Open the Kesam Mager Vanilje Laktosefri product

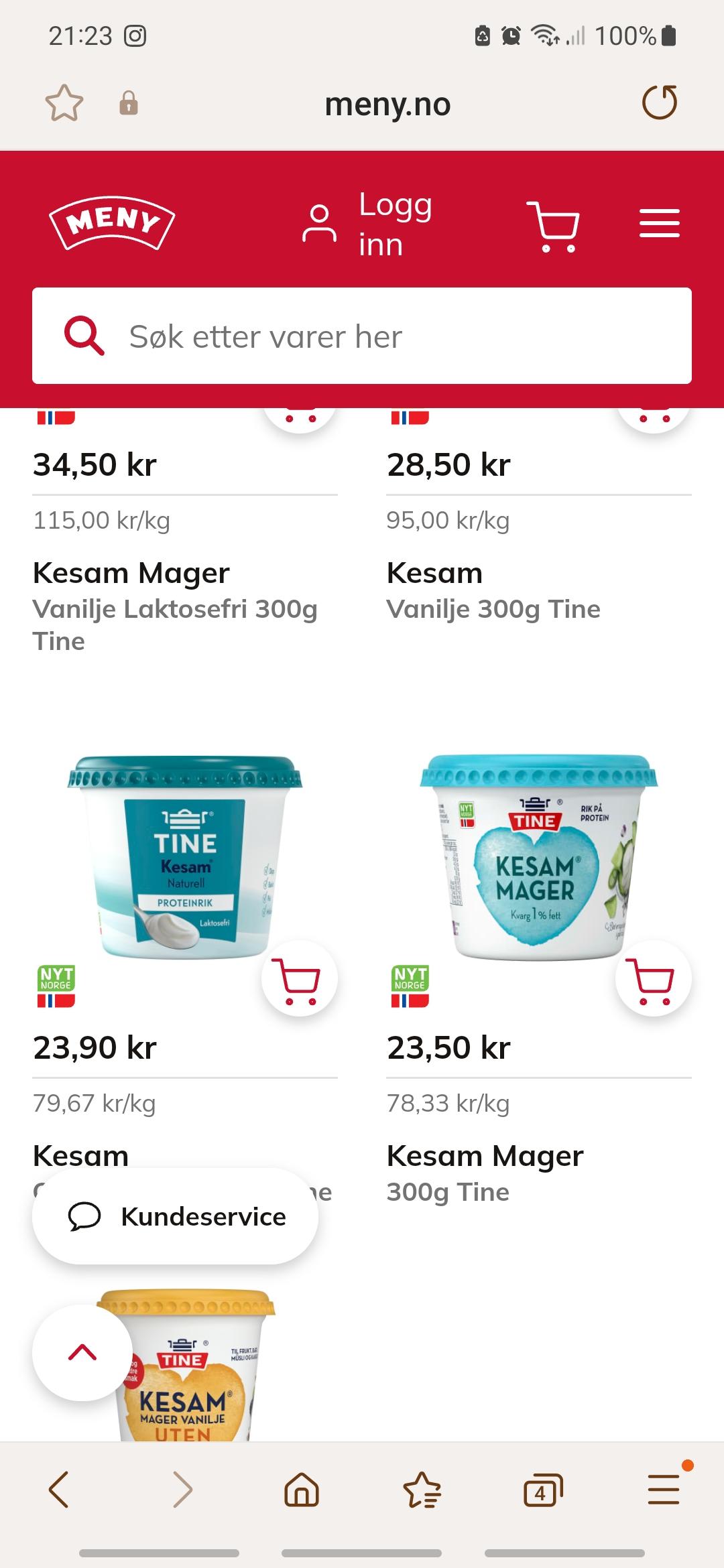point(174,606)
